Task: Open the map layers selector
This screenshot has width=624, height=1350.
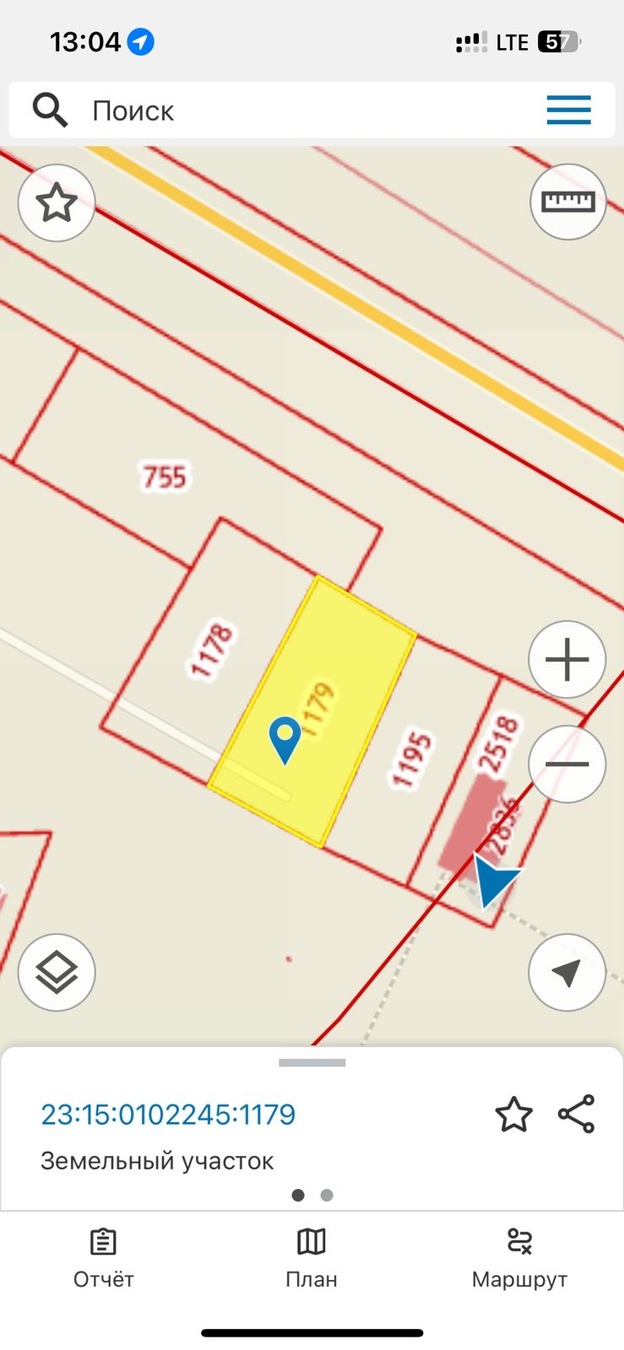Action: (57, 972)
